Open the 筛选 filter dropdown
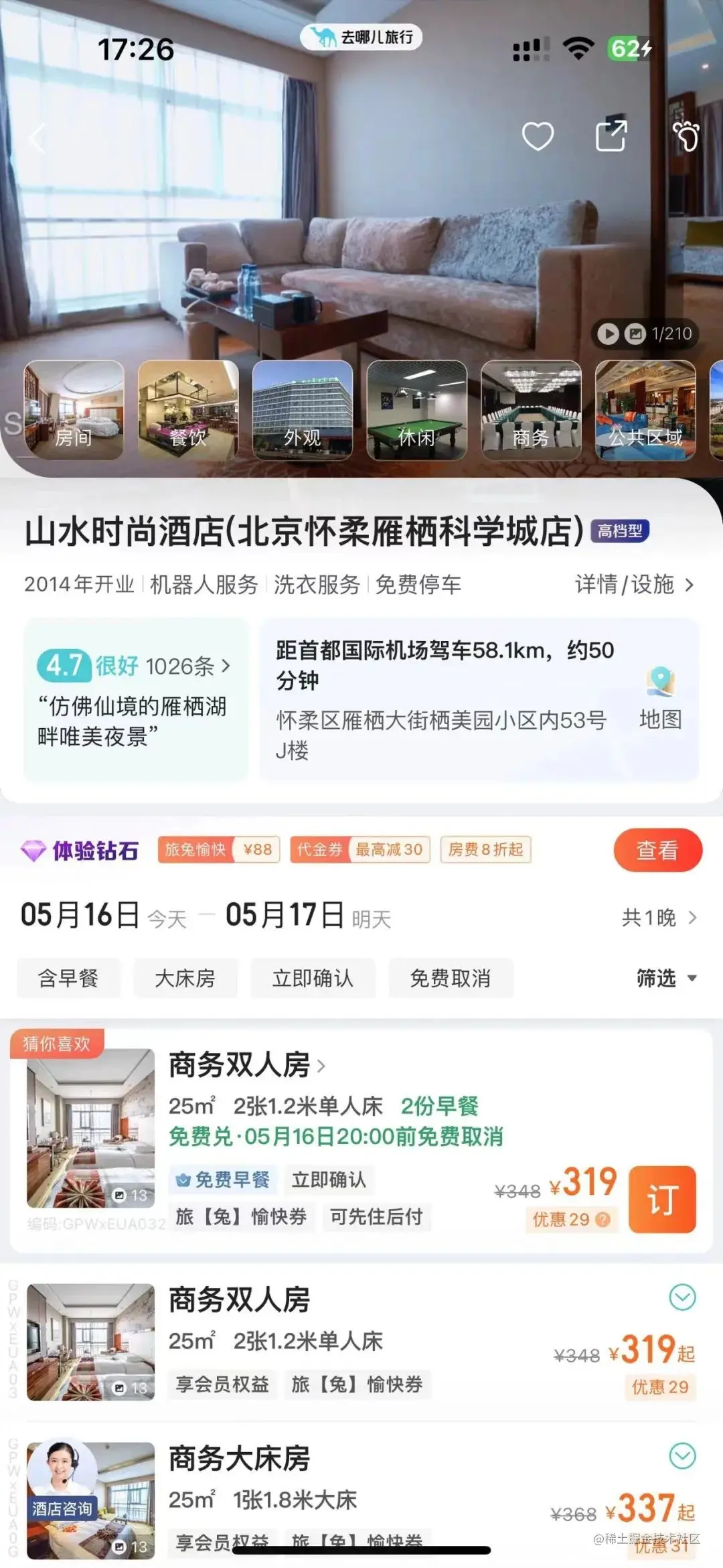Viewport: 723px width, 1568px height. pyautogui.click(x=666, y=979)
